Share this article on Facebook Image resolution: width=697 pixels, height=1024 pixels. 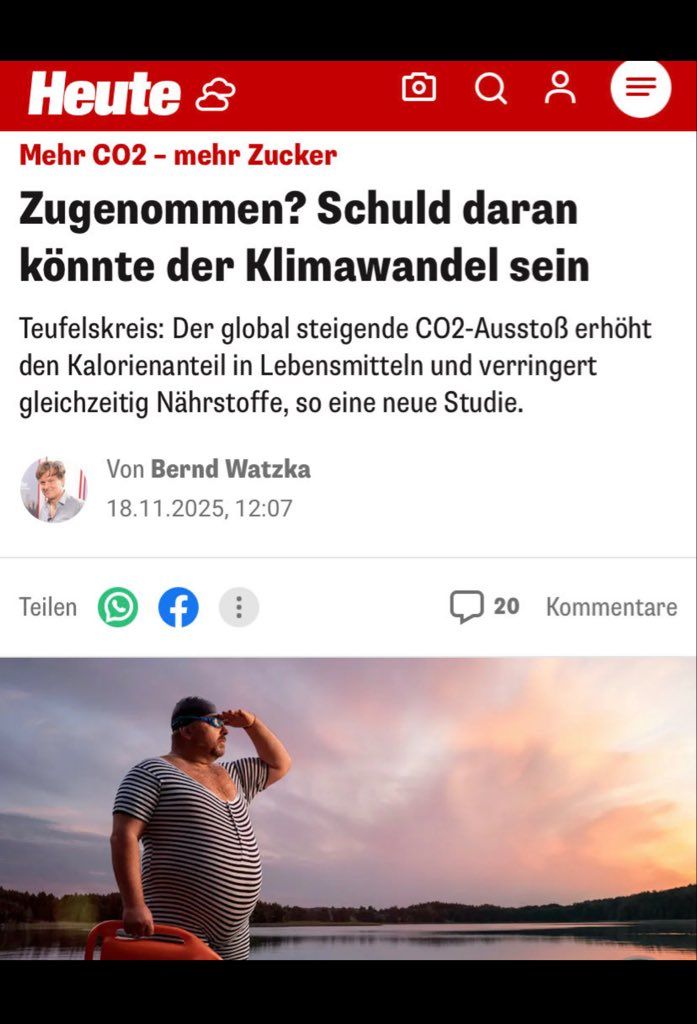pyautogui.click(x=178, y=607)
